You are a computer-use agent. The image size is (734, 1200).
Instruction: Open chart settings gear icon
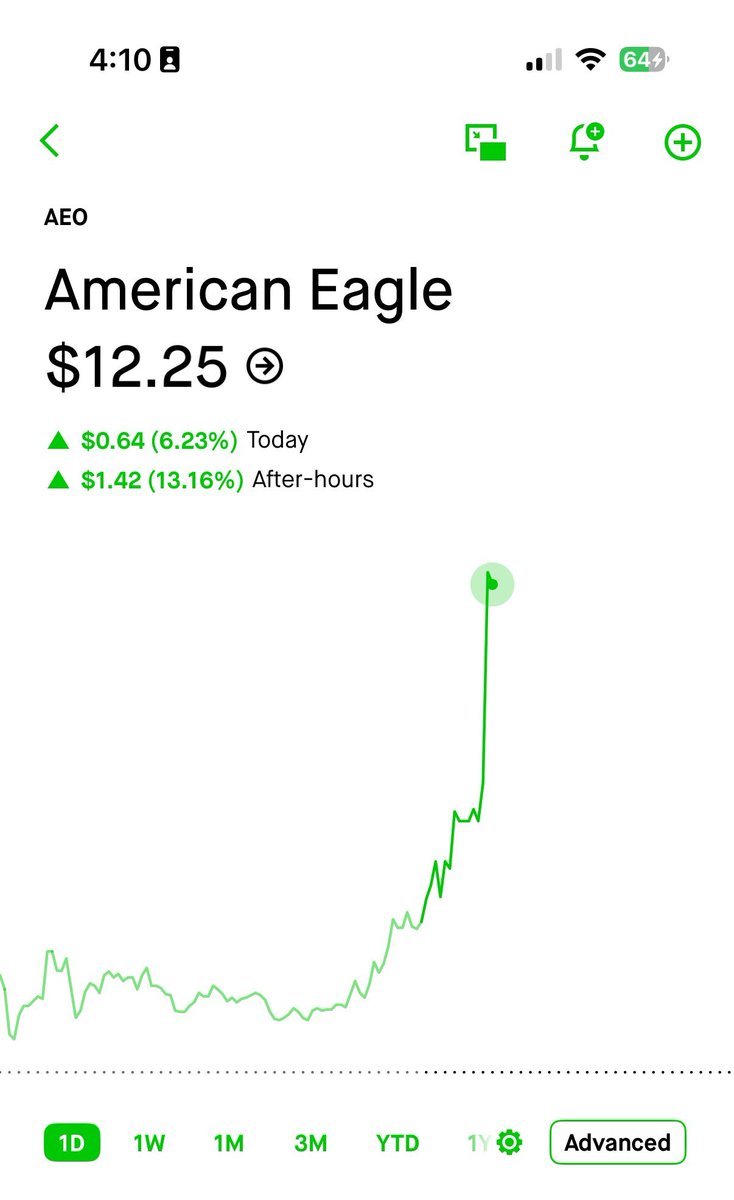click(x=510, y=1142)
